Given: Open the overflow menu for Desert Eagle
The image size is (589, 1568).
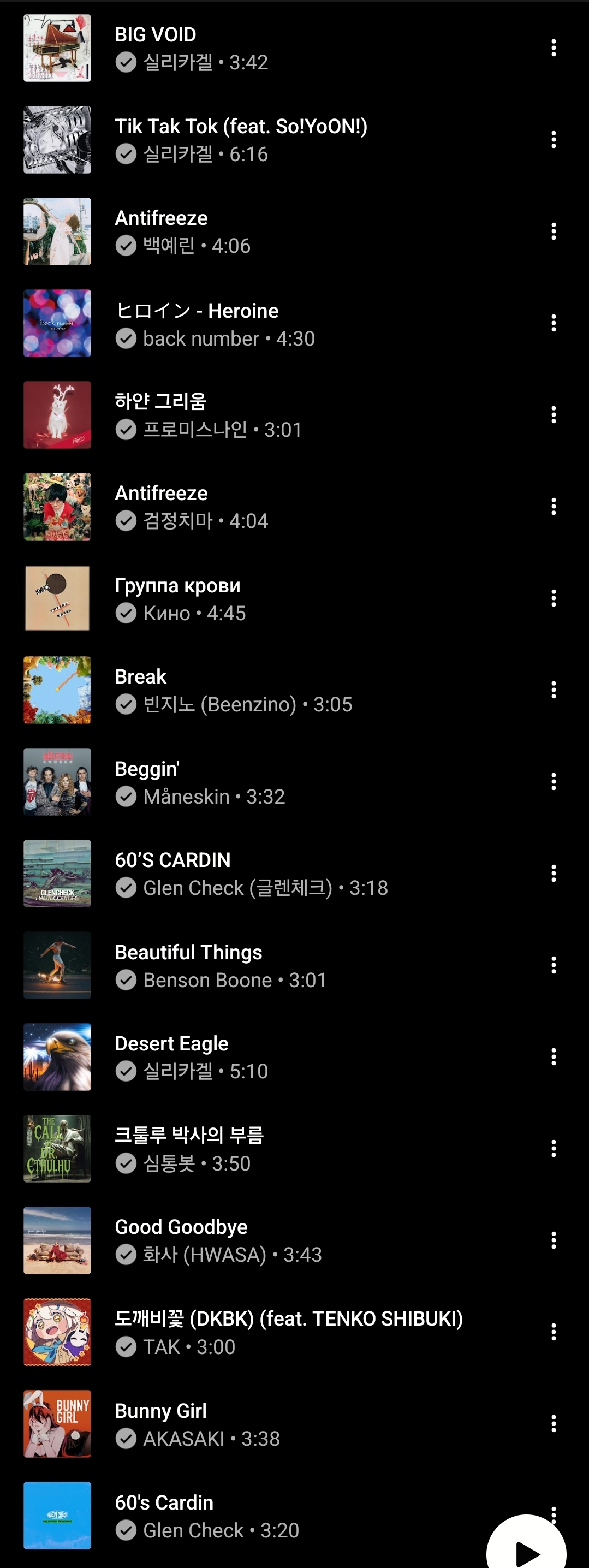Looking at the screenshot, I should [553, 1056].
